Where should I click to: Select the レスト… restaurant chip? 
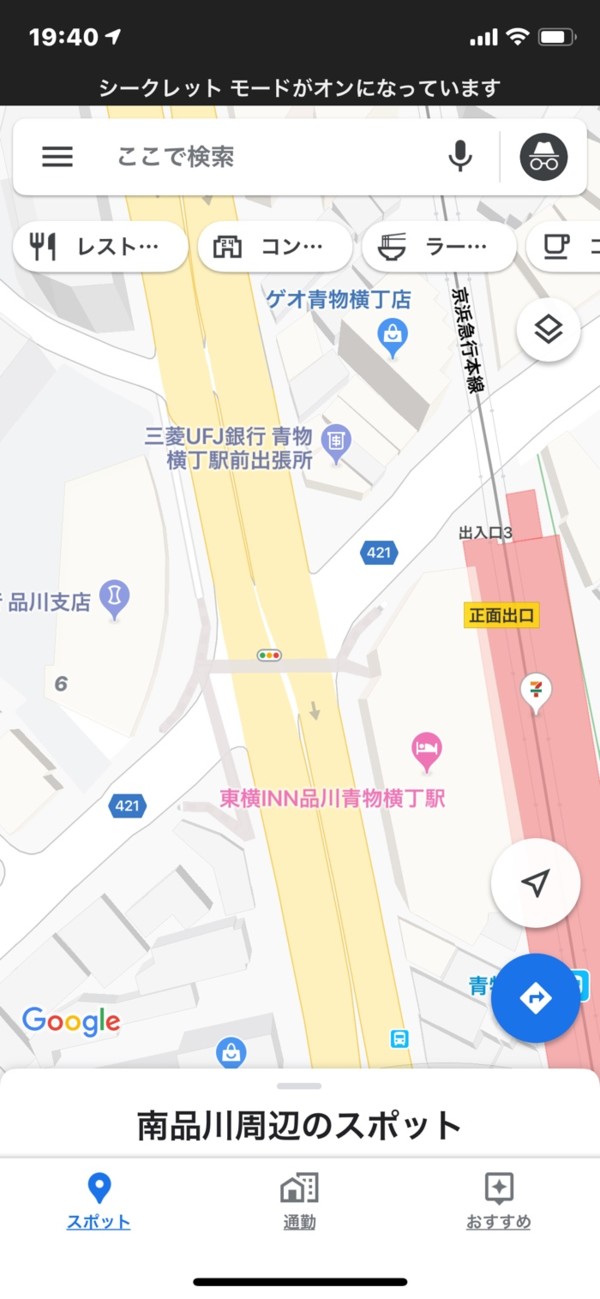(100, 246)
